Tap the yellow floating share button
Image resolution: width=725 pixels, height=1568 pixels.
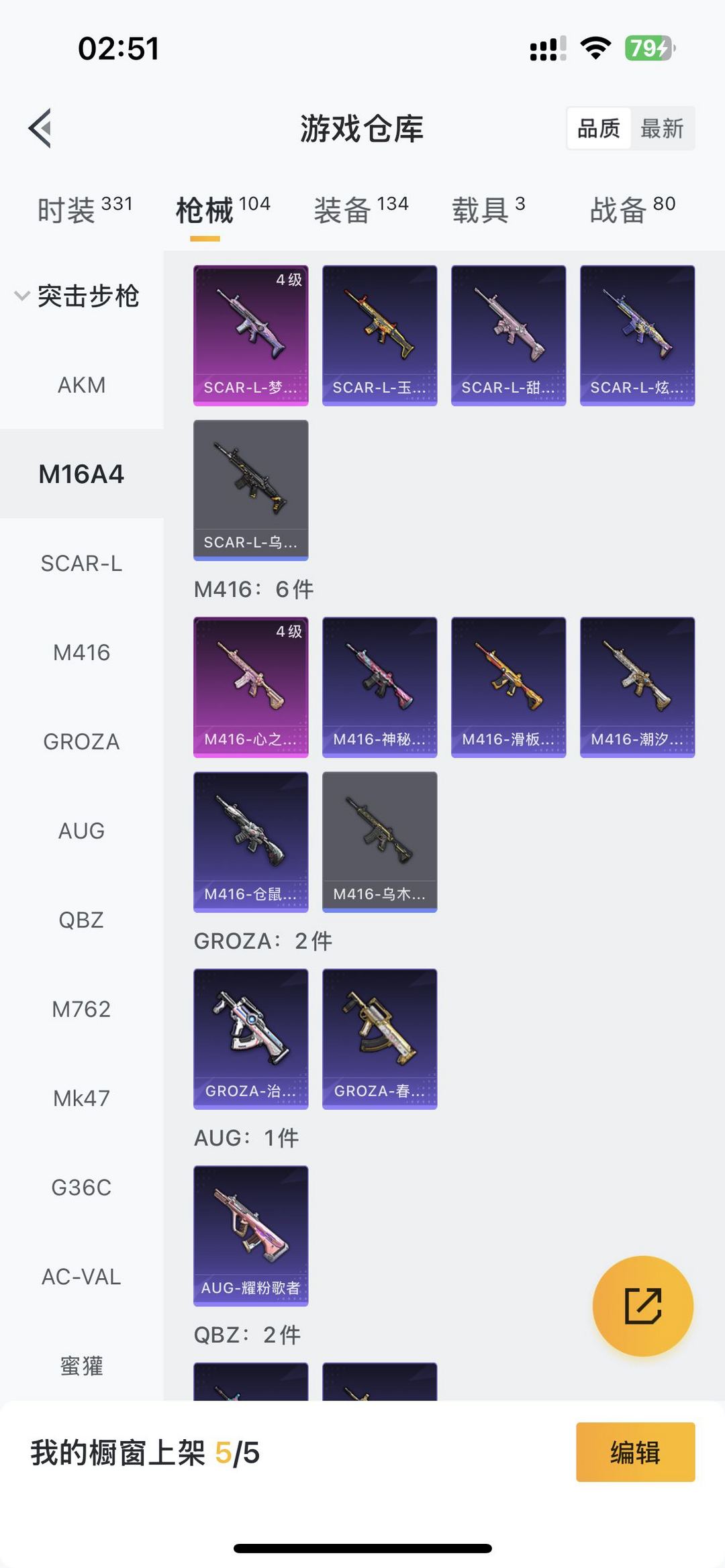(x=642, y=1306)
